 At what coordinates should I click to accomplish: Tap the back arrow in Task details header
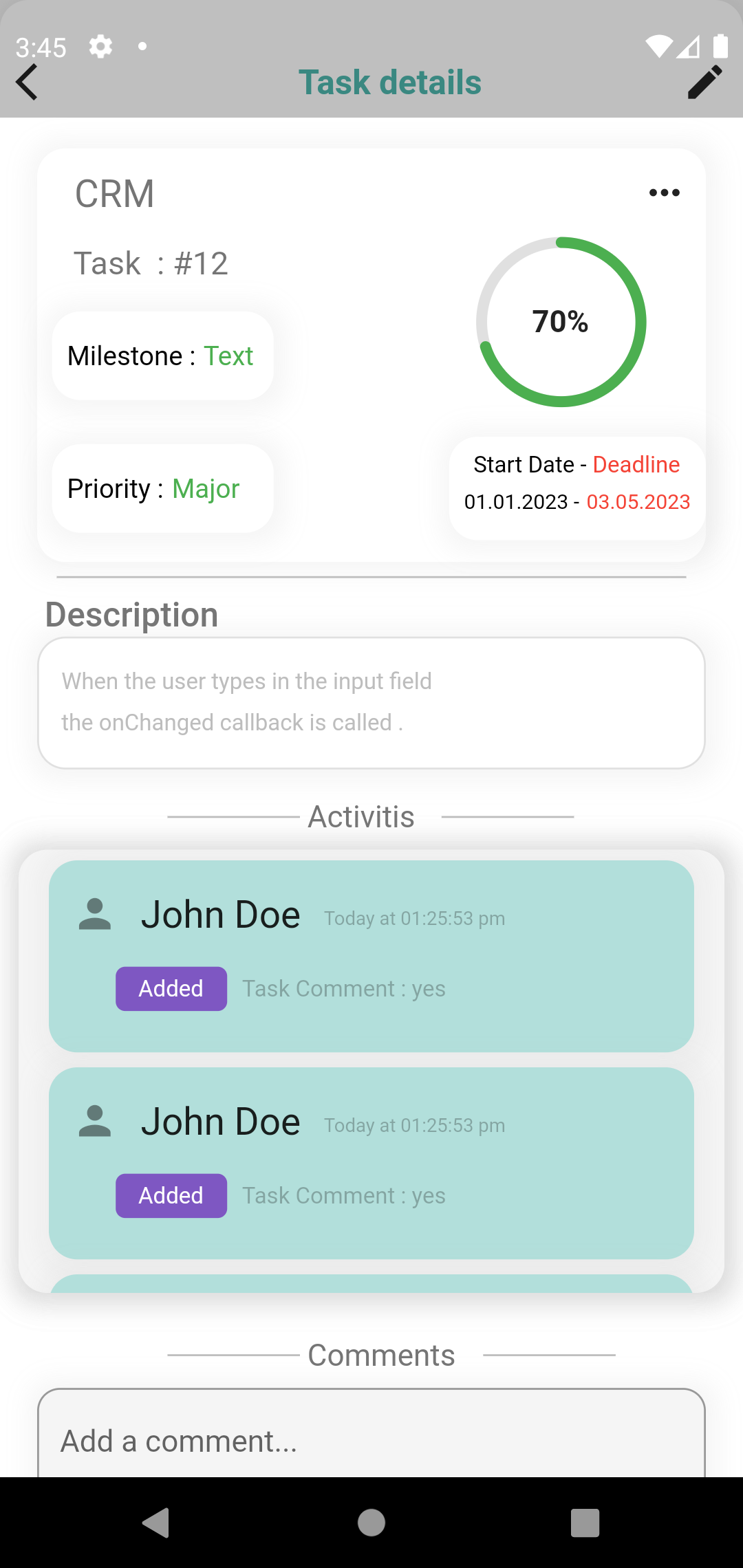(x=26, y=82)
